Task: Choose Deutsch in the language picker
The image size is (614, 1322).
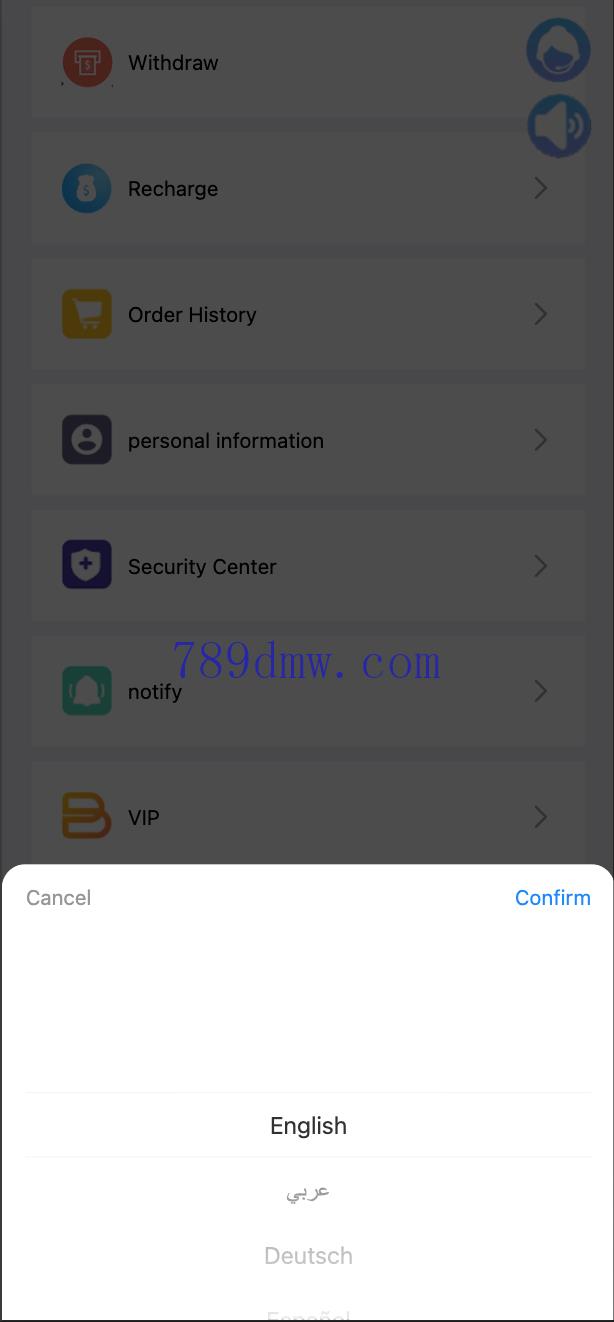Action: pos(308,1256)
